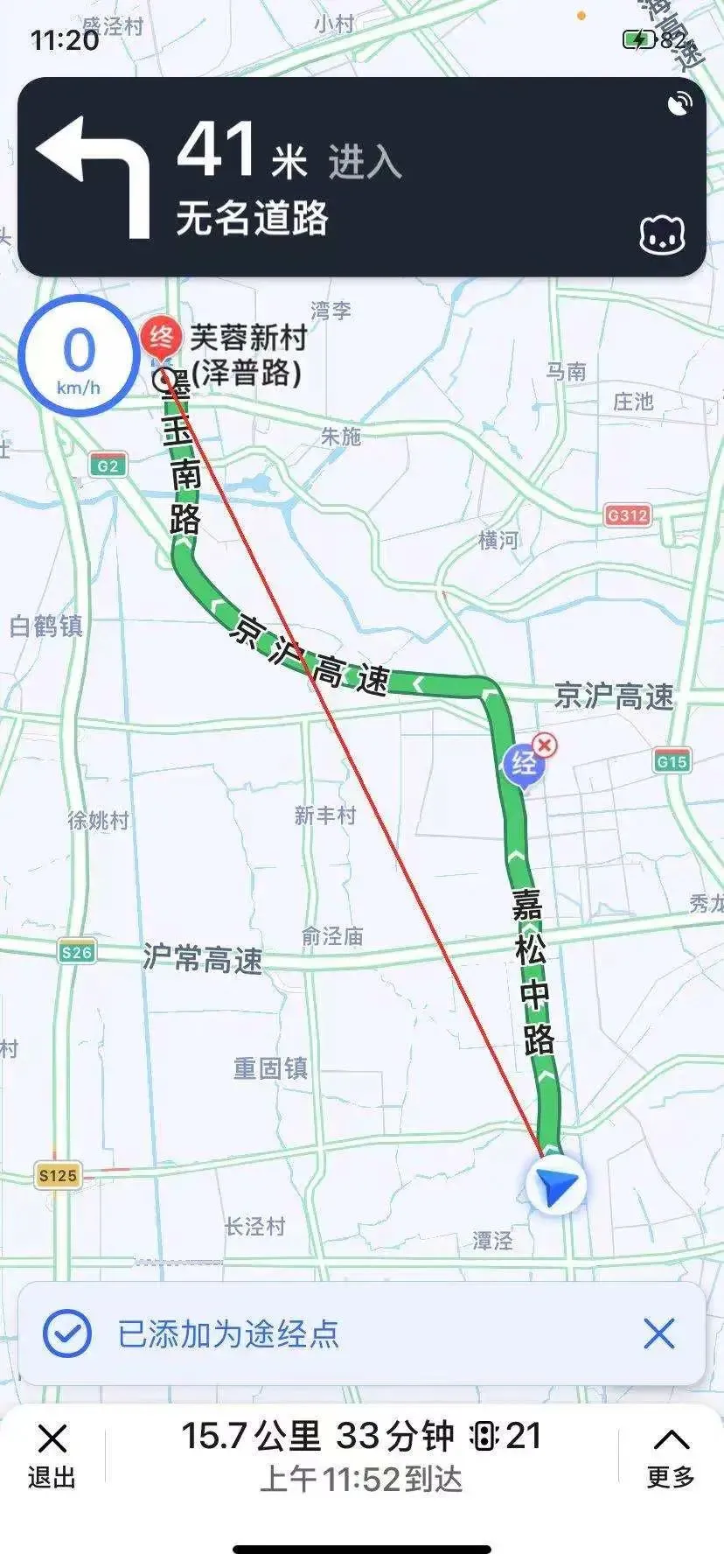Screen dimensions: 724x1568
Task: Remove the 经 waypoint marker
Action: point(546,745)
